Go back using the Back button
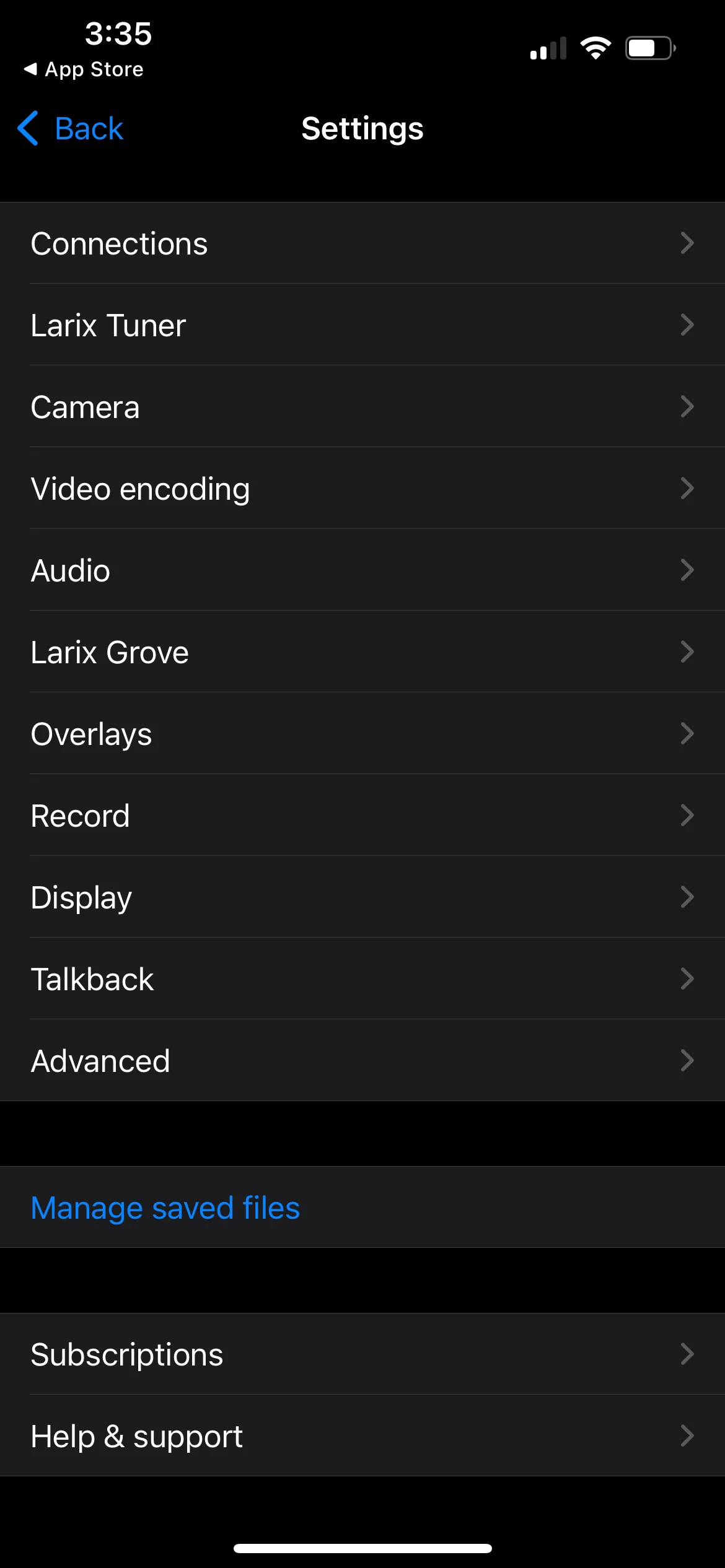Image resolution: width=725 pixels, height=1568 pixels. [71, 129]
